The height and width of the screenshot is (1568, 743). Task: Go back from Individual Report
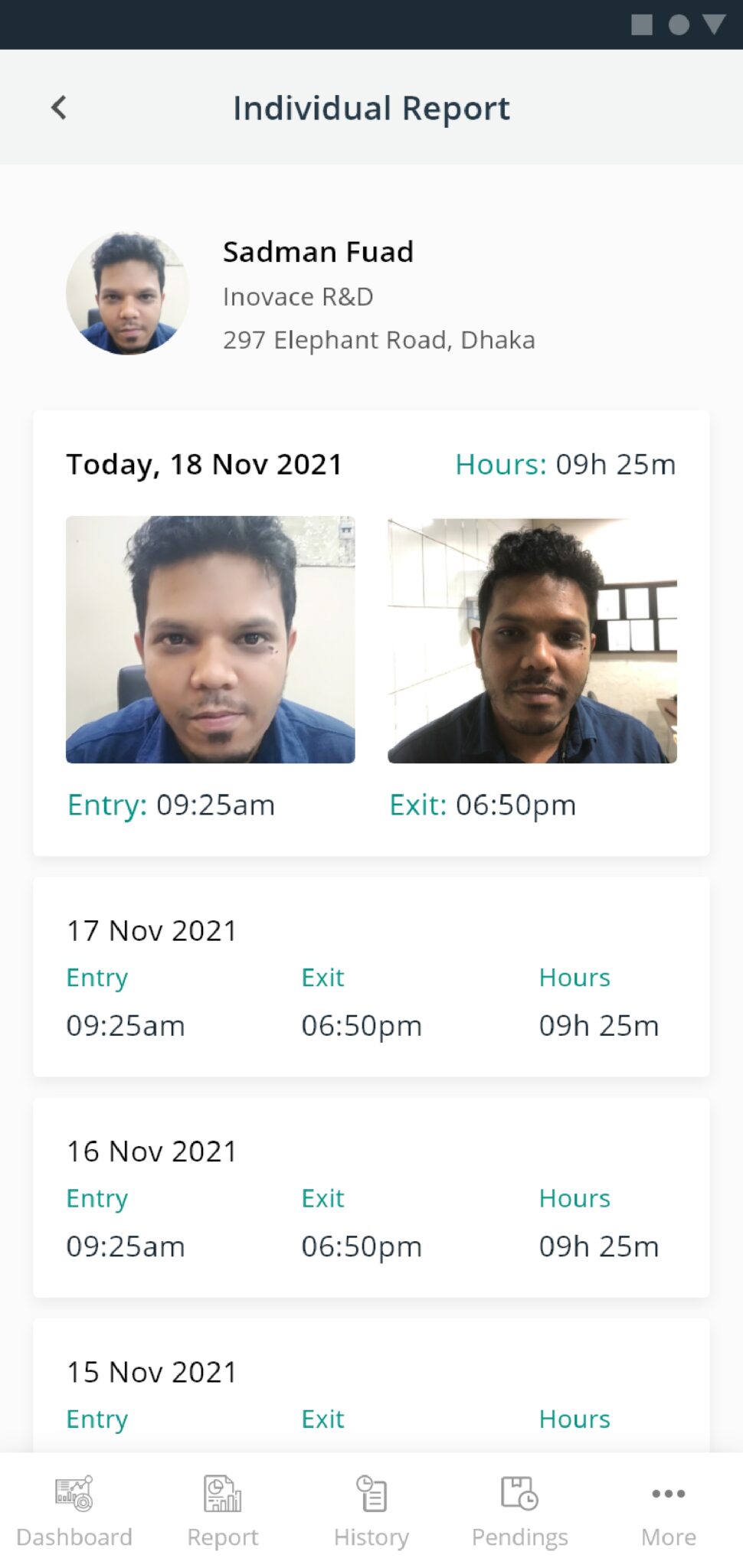tap(59, 108)
